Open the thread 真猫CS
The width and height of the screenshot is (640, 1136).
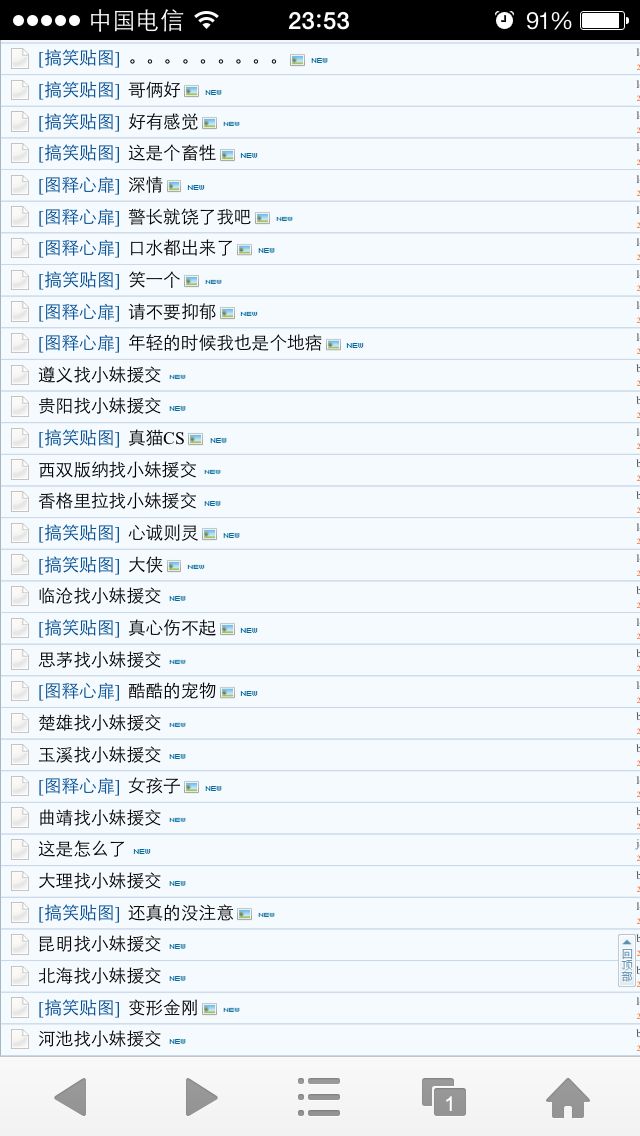click(157, 438)
